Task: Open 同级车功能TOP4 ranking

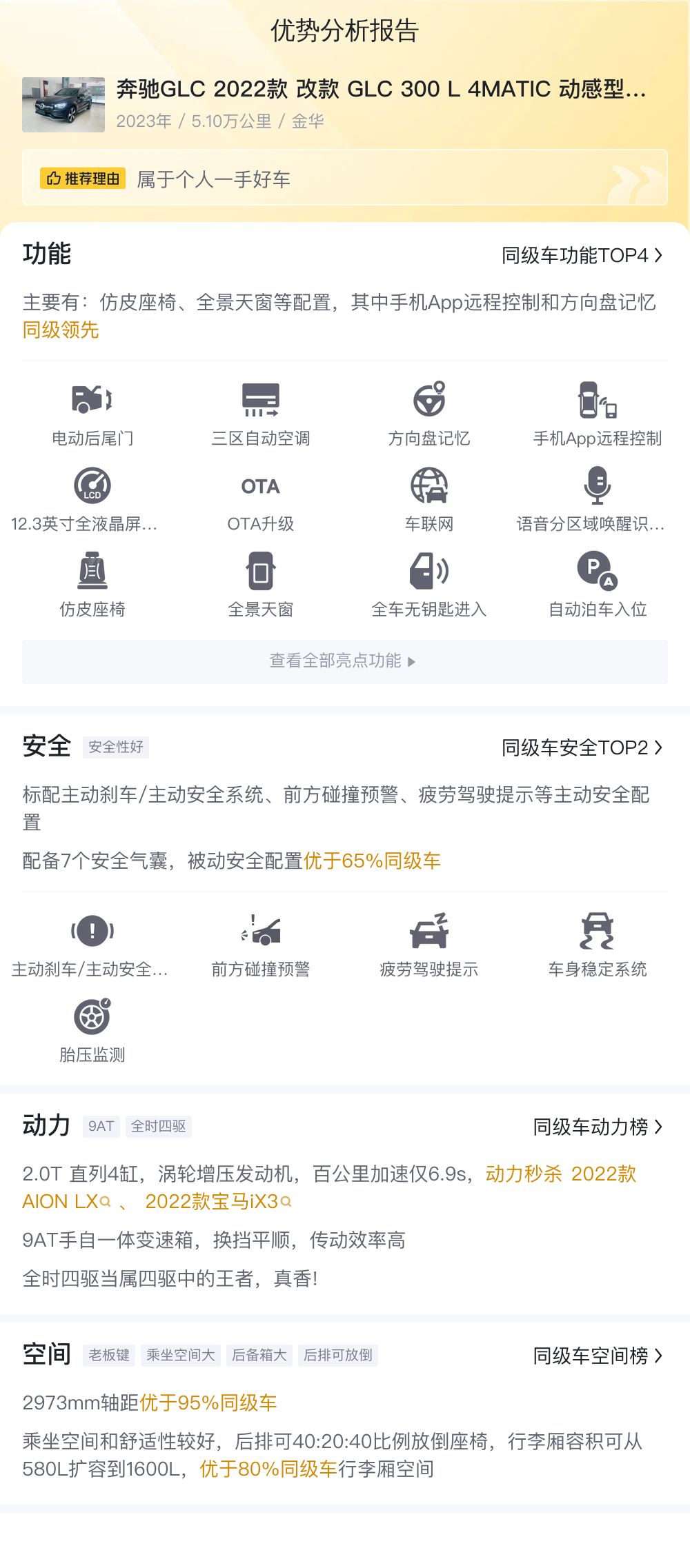Action: pyautogui.click(x=582, y=256)
